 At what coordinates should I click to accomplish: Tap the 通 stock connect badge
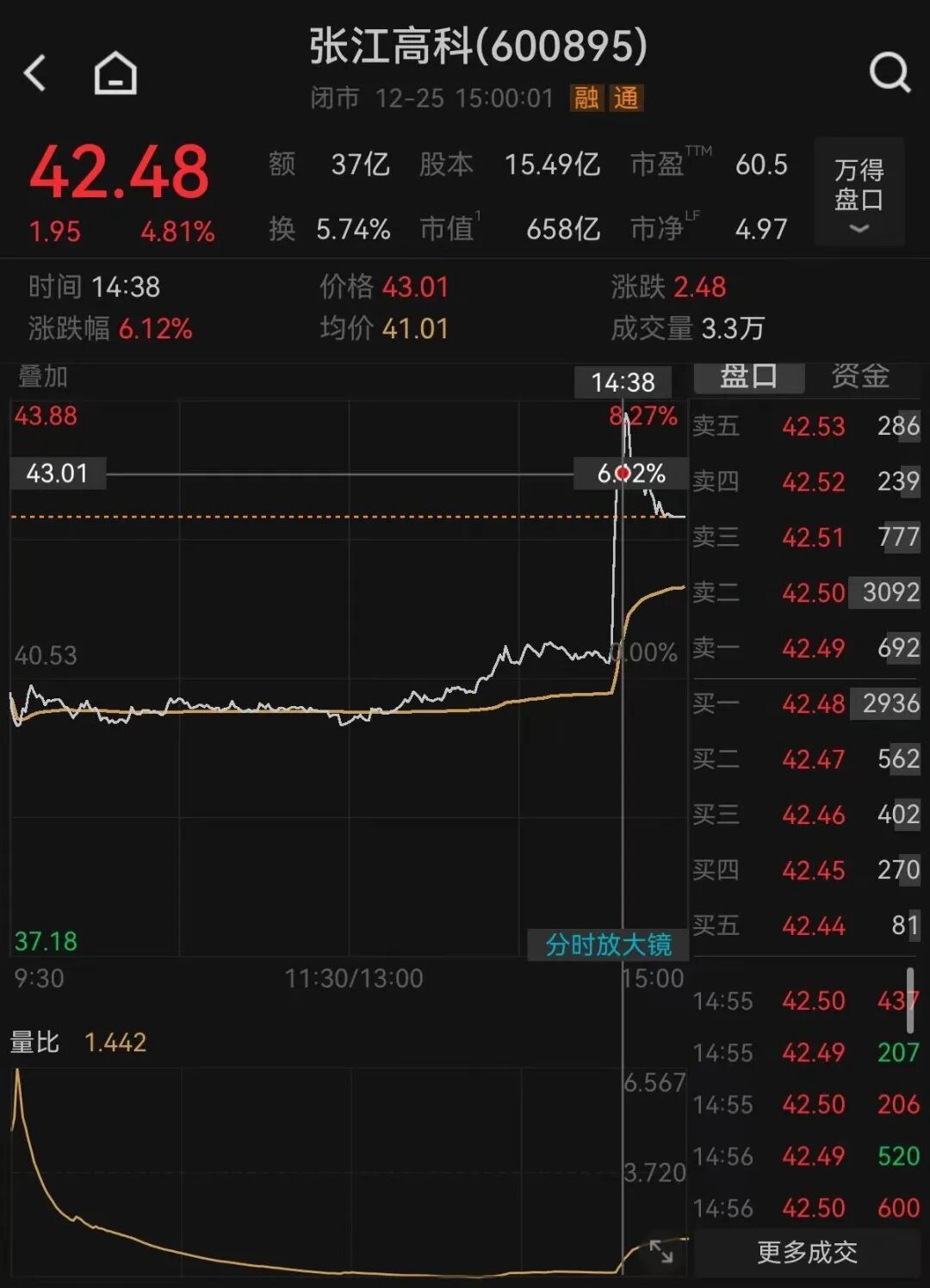[626, 98]
